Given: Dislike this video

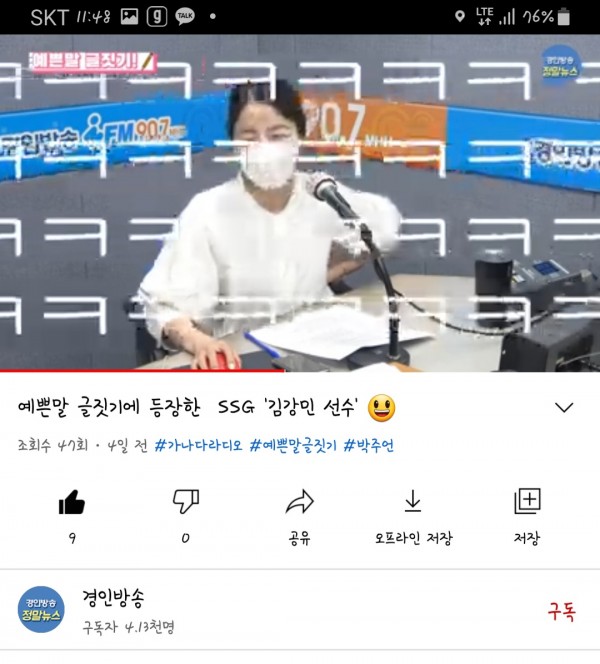Looking at the screenshot, I should point(186,503).
